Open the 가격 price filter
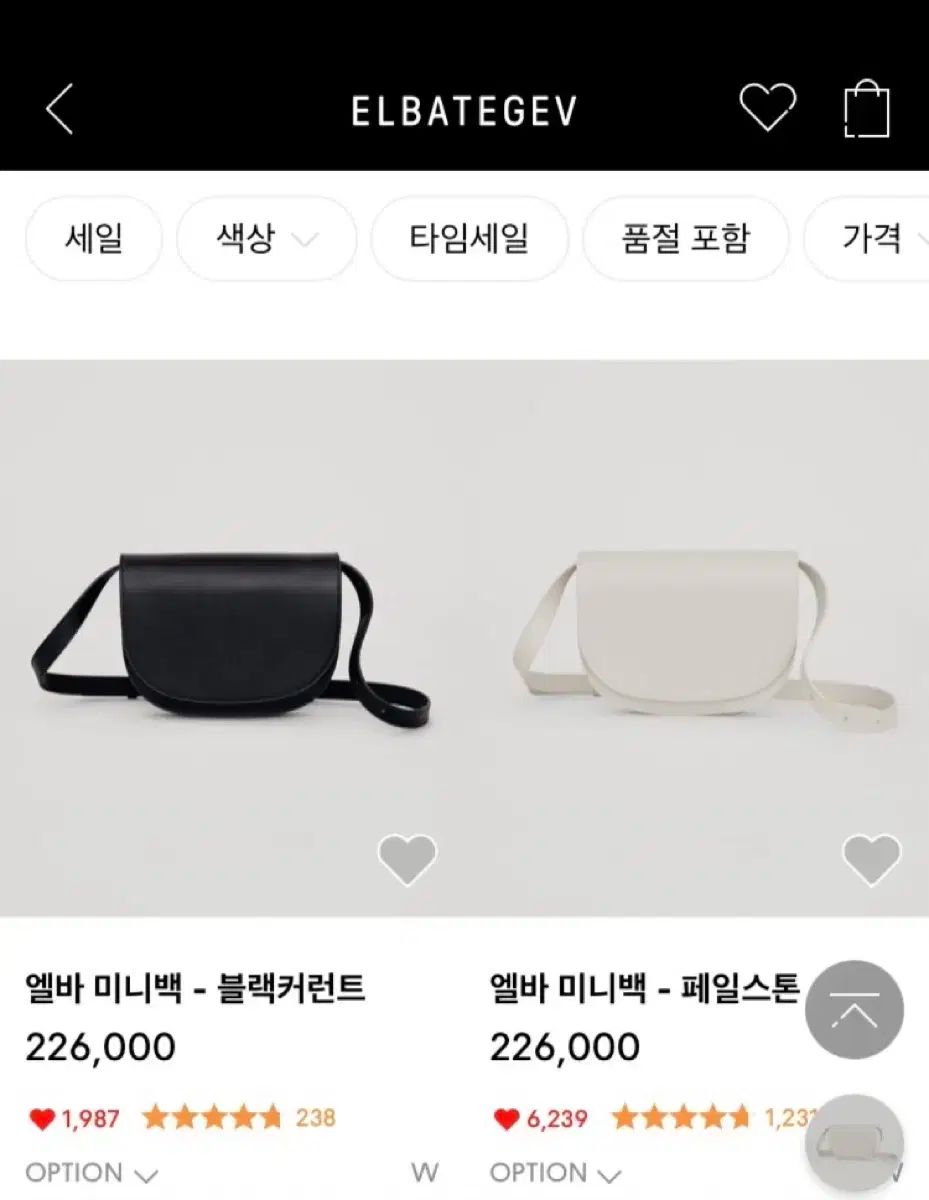Image resolution: width=929 pixels, height=1200 pixels. pos(872,239)
